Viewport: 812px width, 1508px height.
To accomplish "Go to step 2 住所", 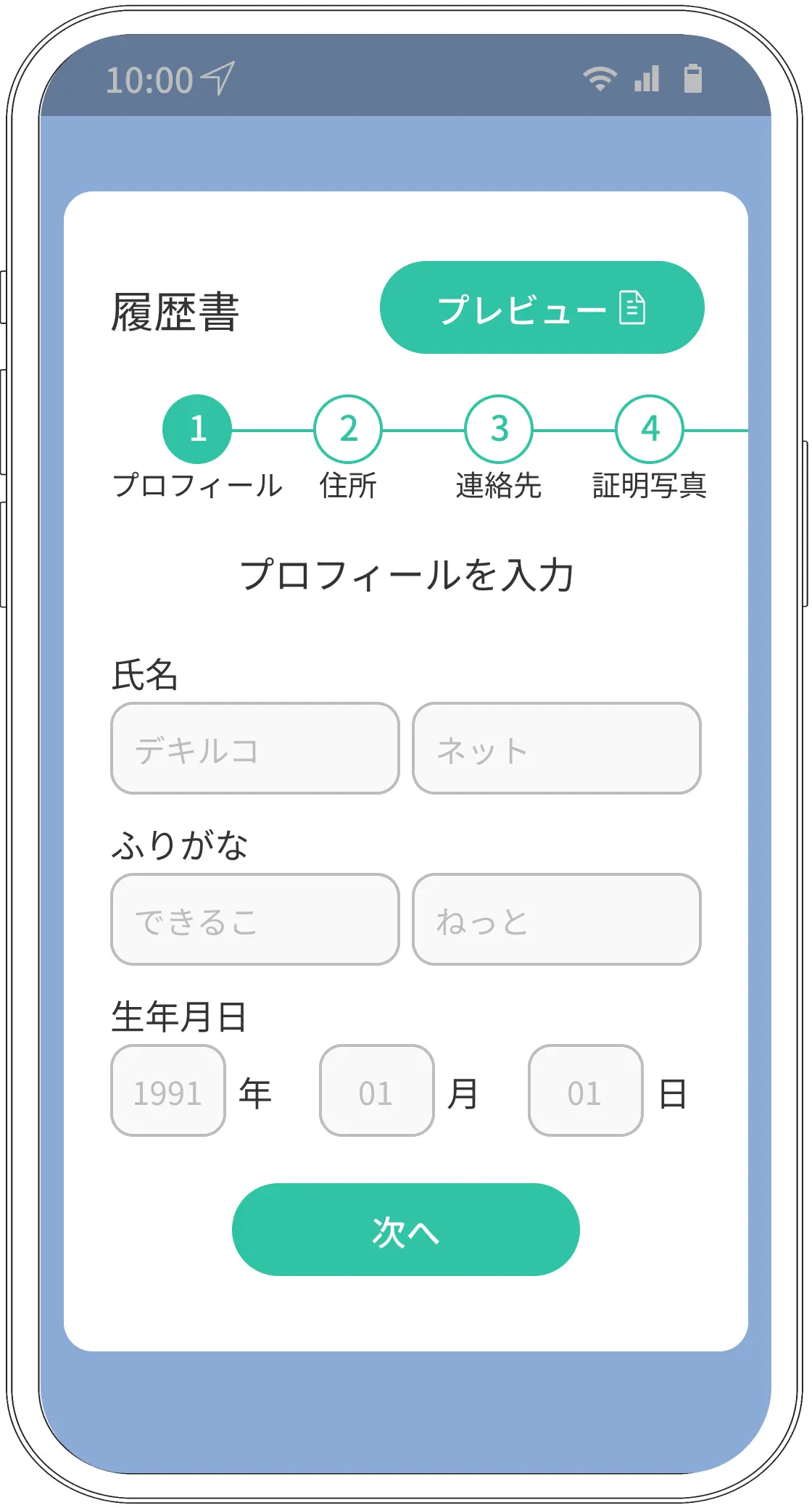I will 348,429.
